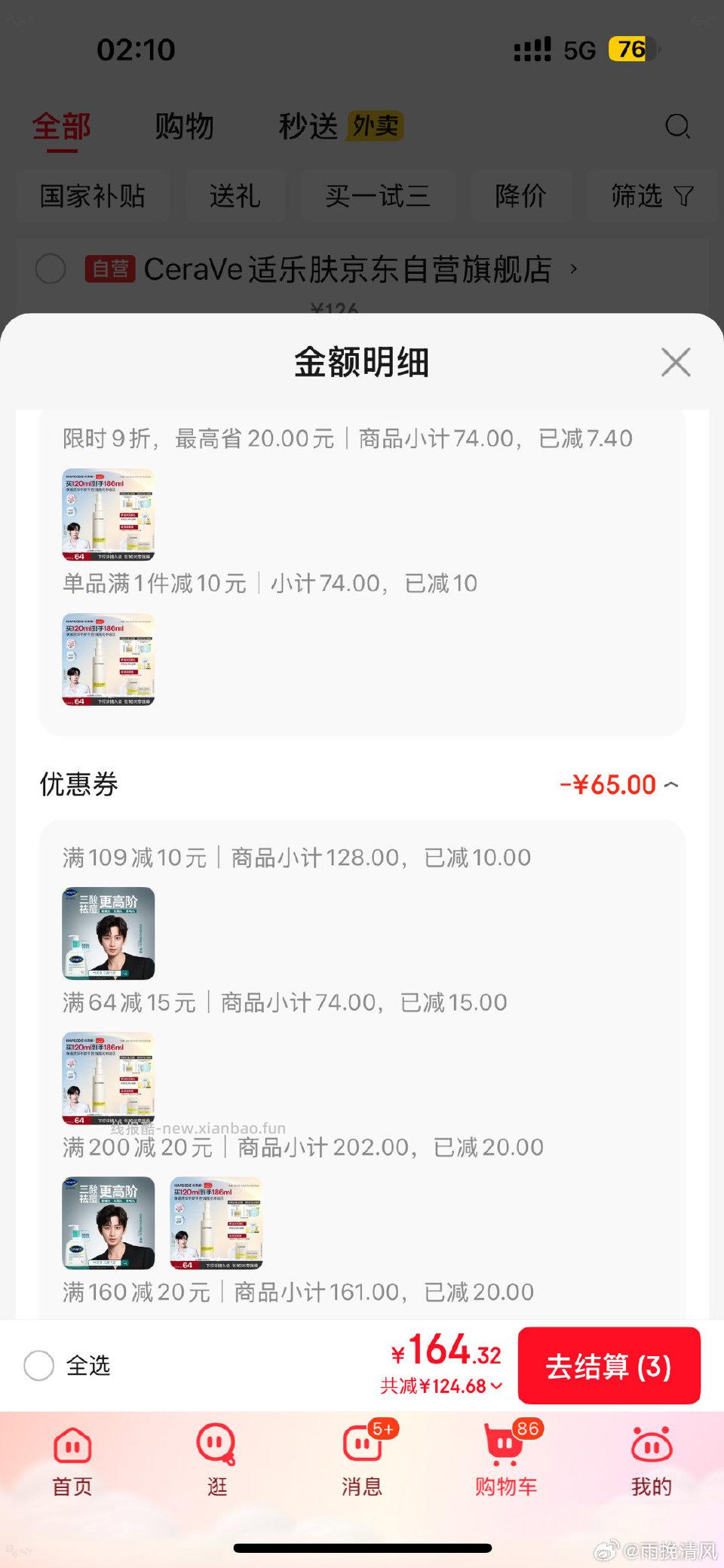Tap the 去结算 (3) checkout button
The height and width of the screenshot is (1568, 724).
tap(609, 1366)
